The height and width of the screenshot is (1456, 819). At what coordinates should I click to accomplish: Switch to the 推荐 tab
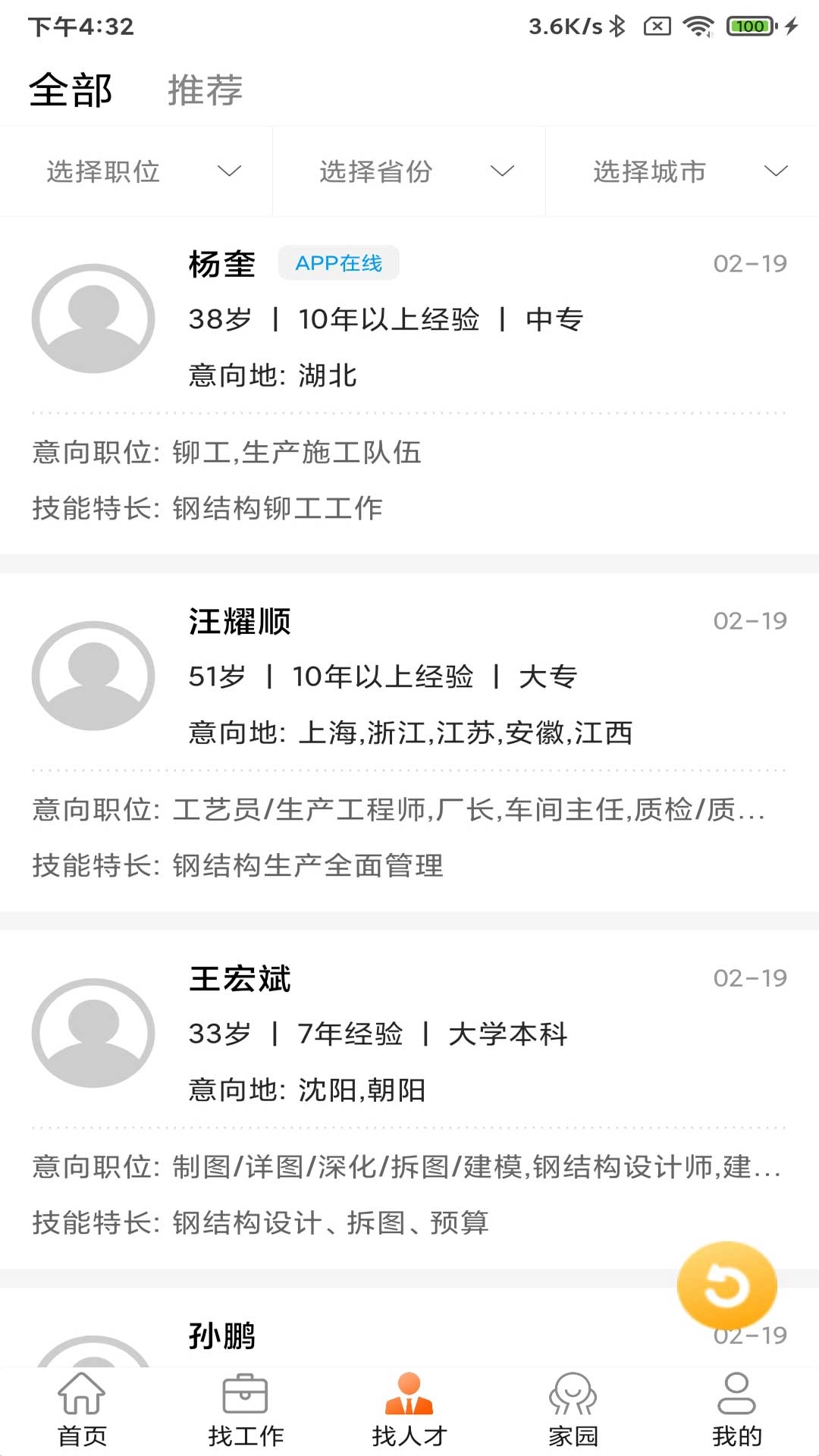pos(206,90)
